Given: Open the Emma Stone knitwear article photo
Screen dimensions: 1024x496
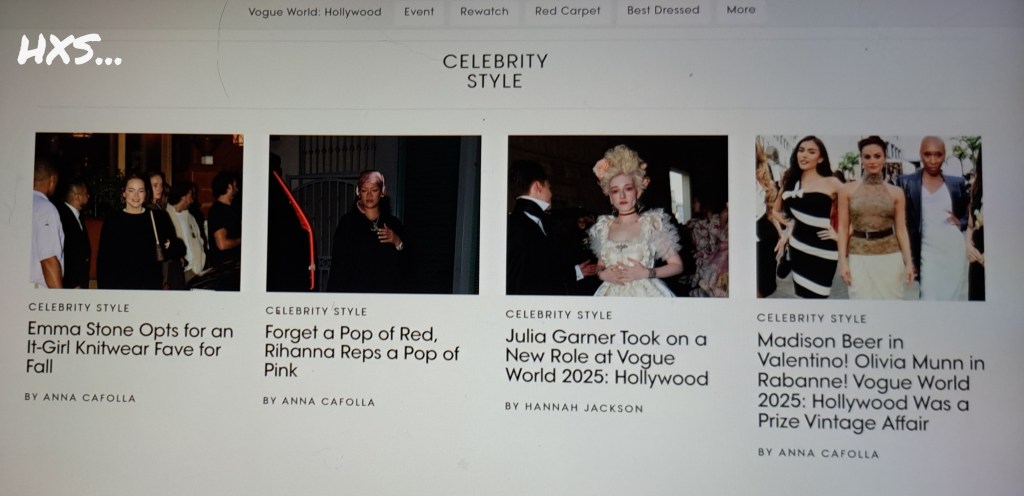Looking at the screenshot, I should [x=137, y=211].
